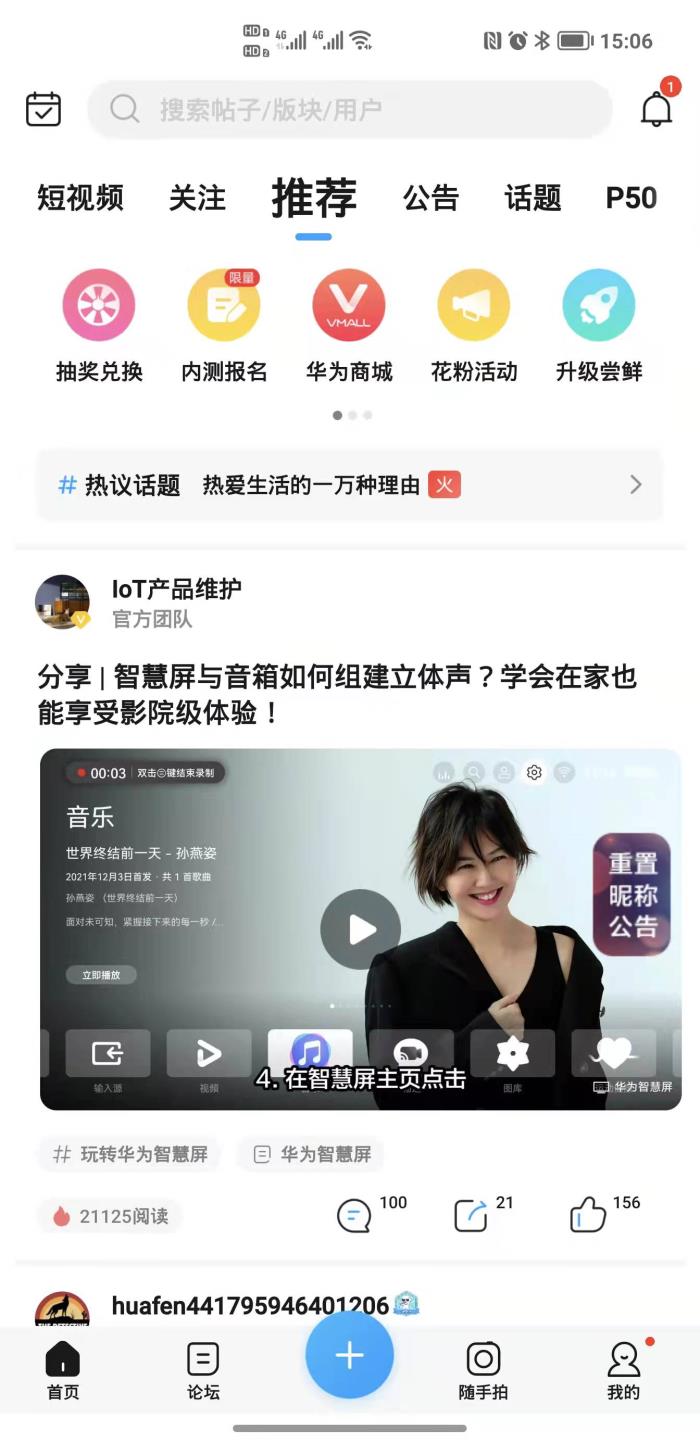700x1443 pixels.
Task: Open the 热议话题 hot topic row
Action: 350,486
